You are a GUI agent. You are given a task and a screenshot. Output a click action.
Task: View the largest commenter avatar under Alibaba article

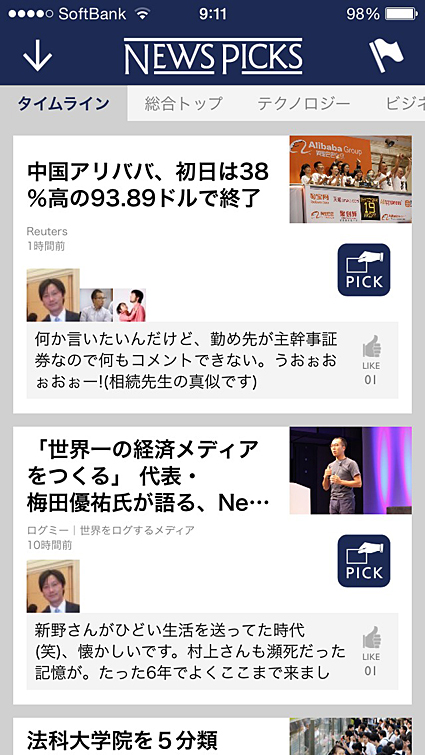point(53,295)
